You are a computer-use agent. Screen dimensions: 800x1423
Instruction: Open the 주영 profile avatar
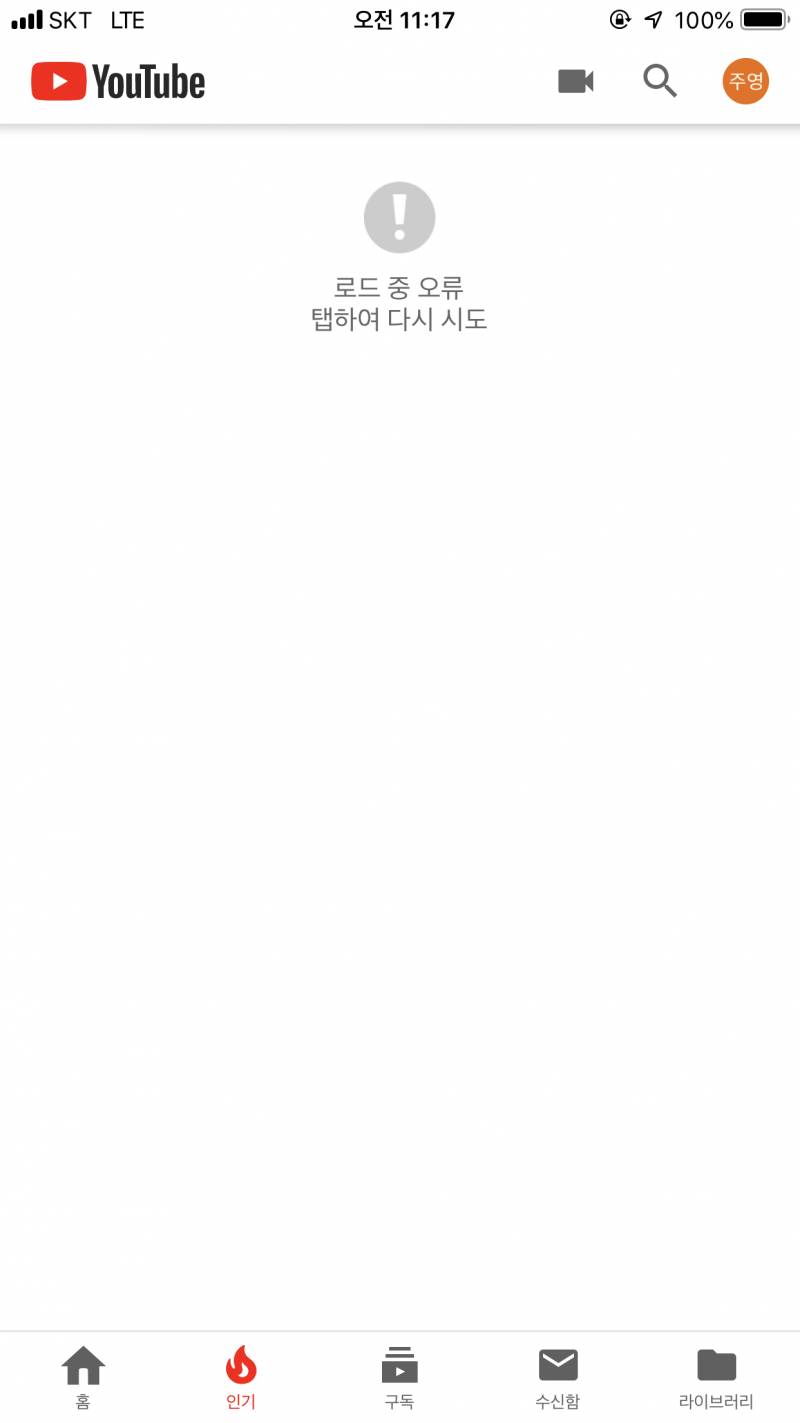[744, 81]
